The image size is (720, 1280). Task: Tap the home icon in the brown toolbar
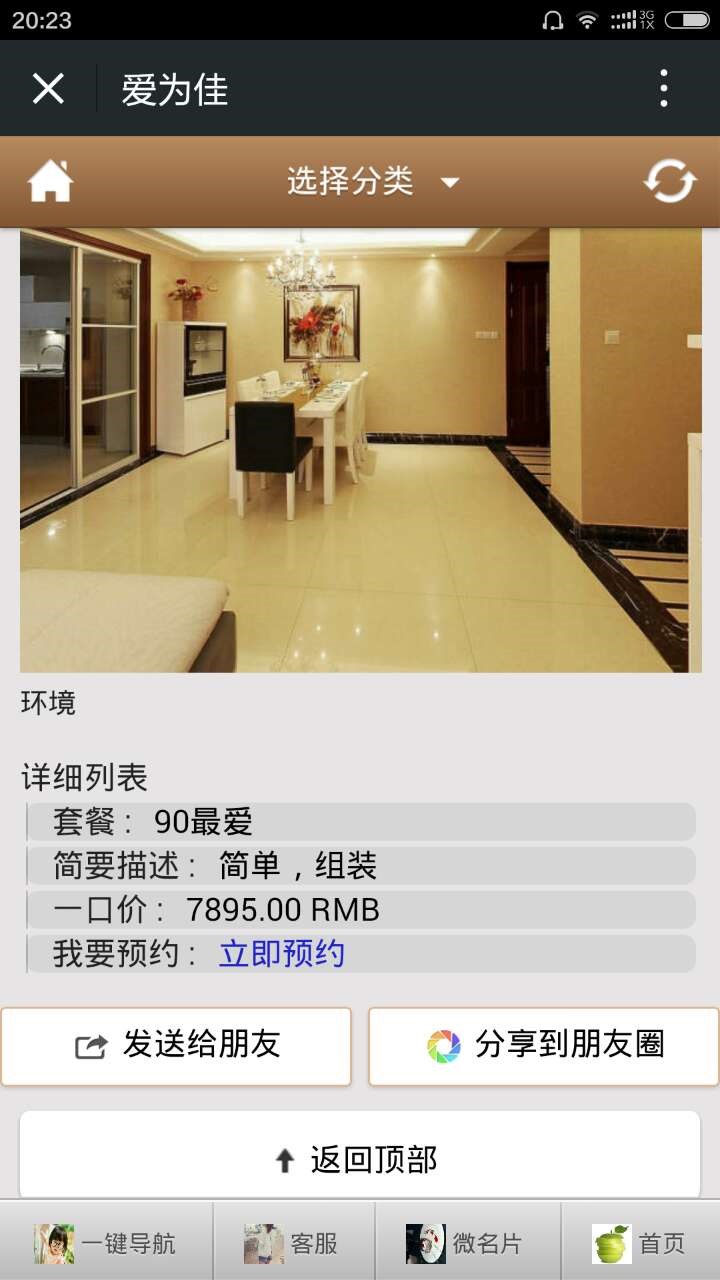(x=48, y=181)
